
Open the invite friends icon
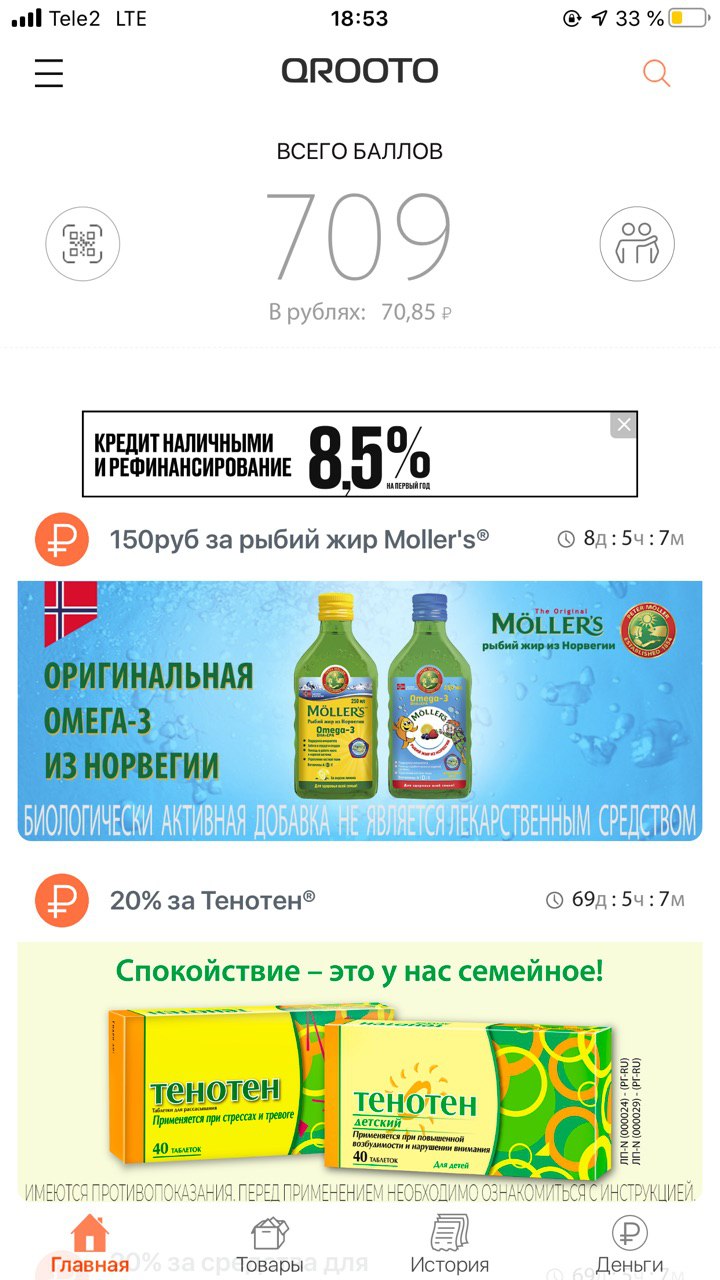click(637, 244)
